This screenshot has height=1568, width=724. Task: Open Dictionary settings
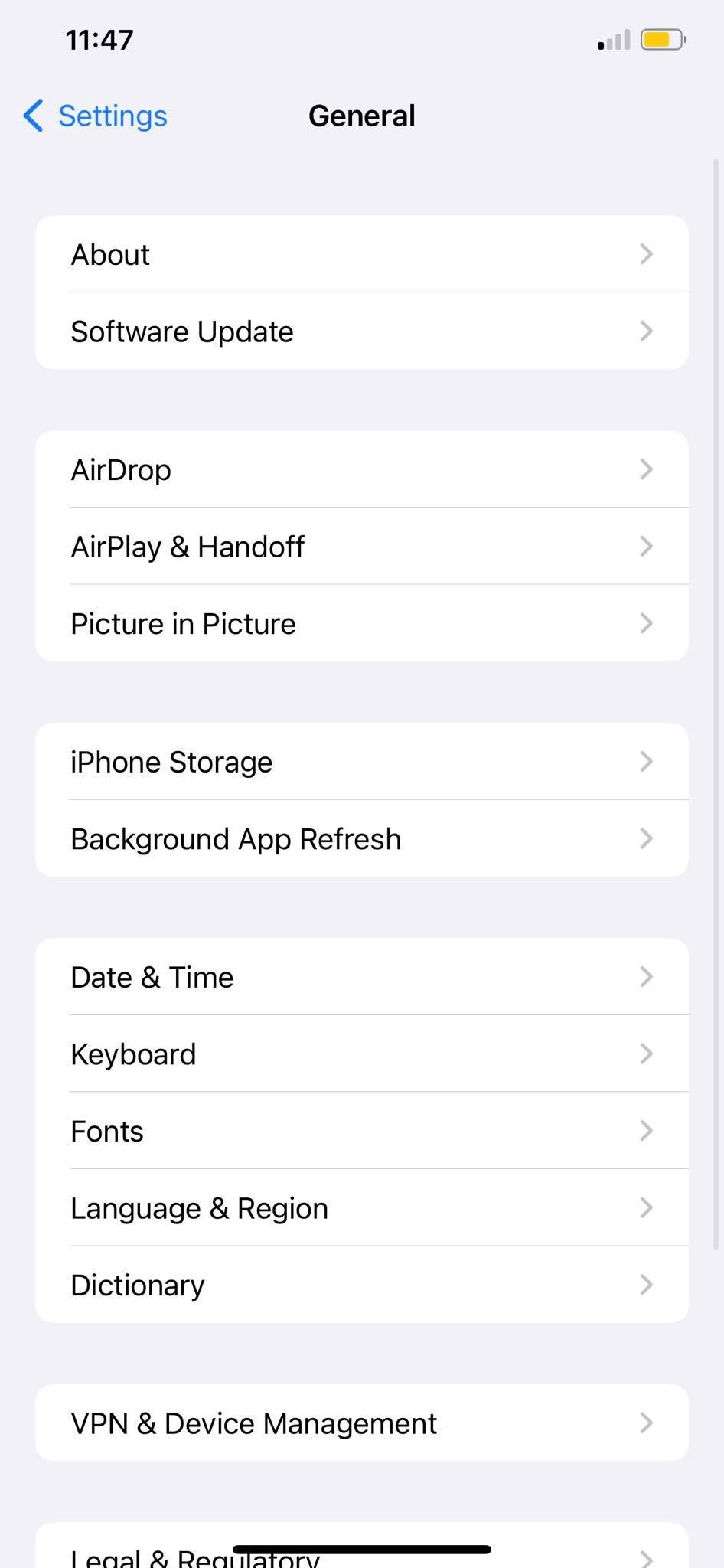coord(362,1285)
